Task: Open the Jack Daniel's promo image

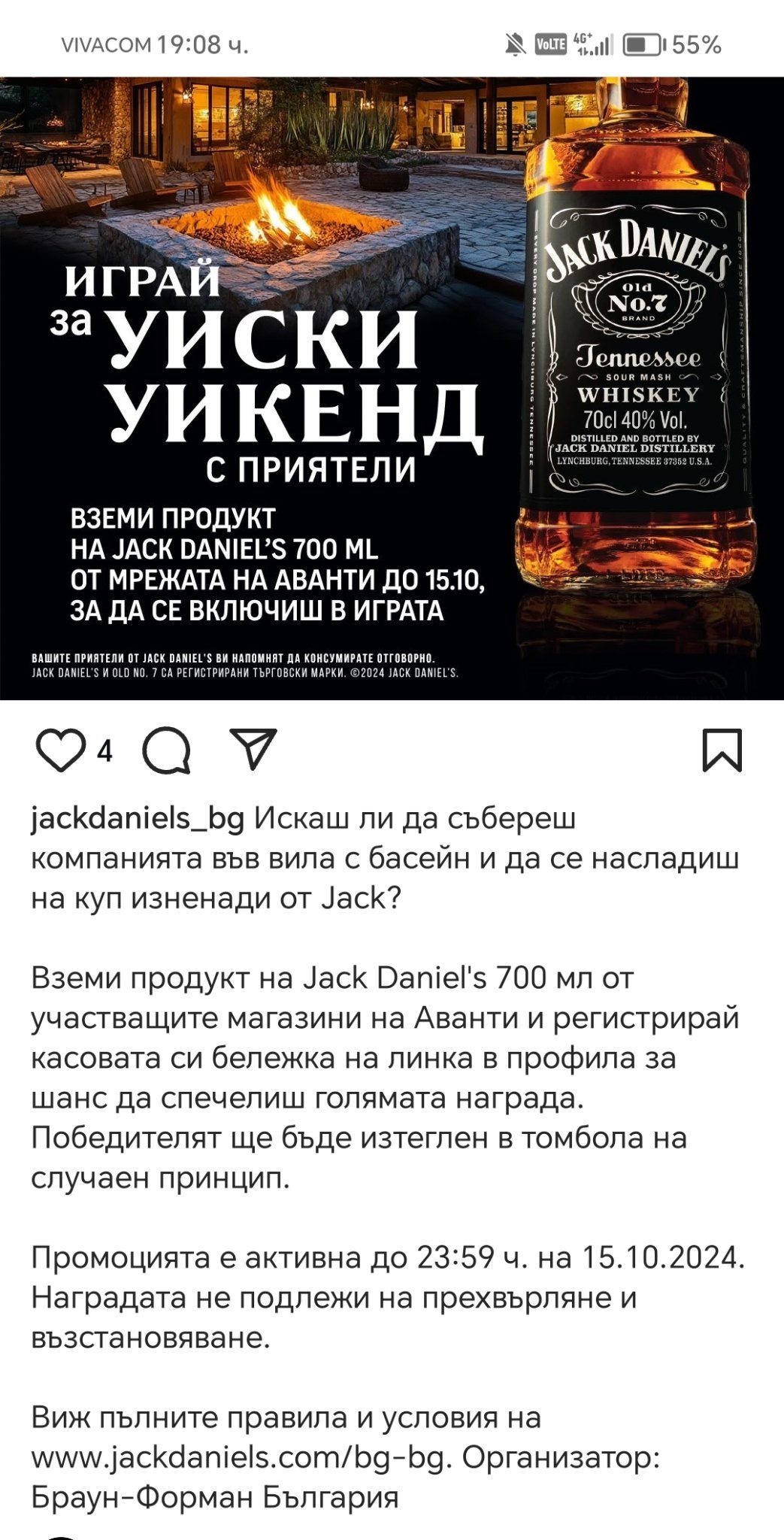Action: (x=391, y=388)
